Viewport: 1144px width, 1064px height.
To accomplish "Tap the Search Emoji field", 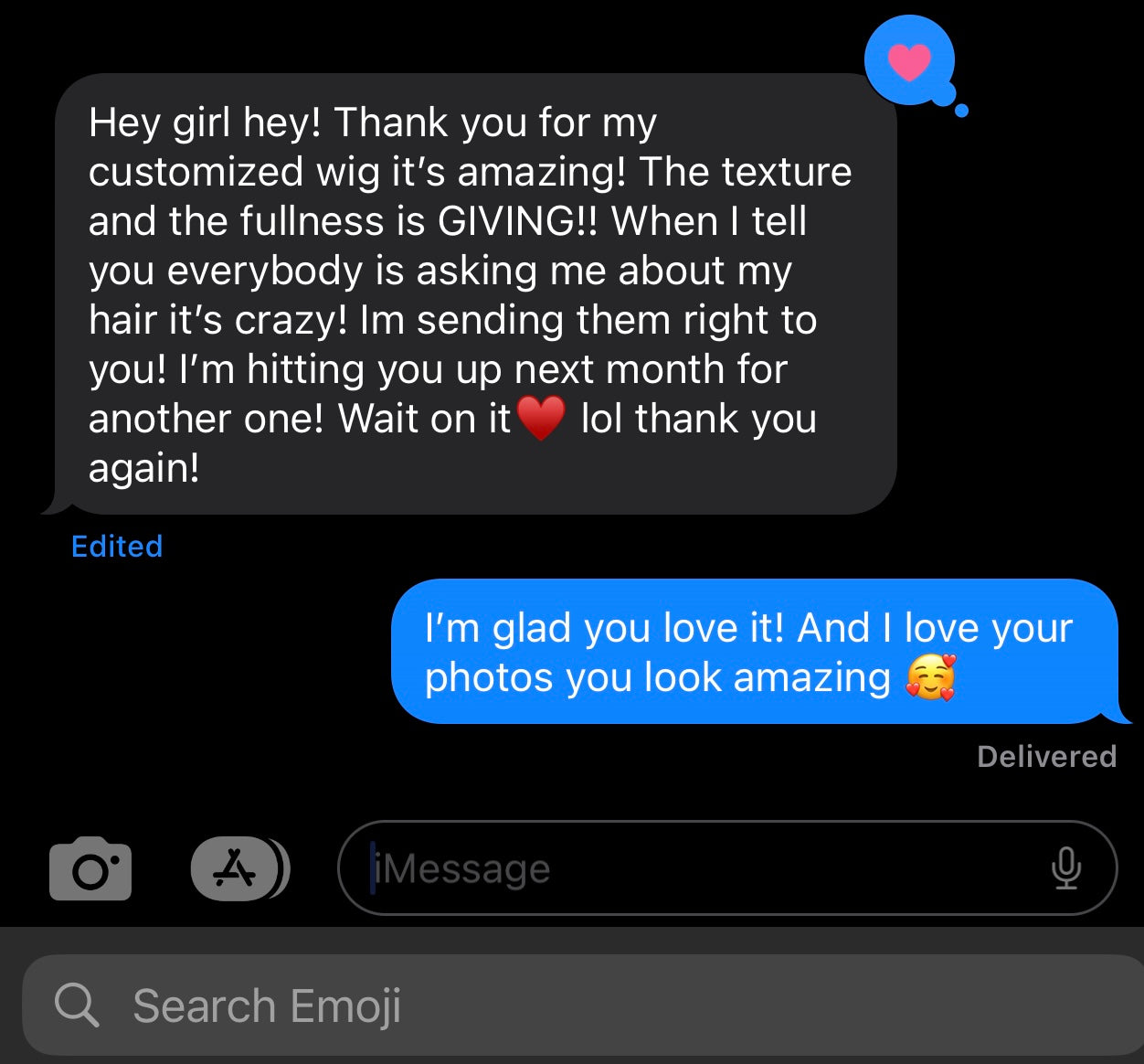I will (x=585, y=1005).
